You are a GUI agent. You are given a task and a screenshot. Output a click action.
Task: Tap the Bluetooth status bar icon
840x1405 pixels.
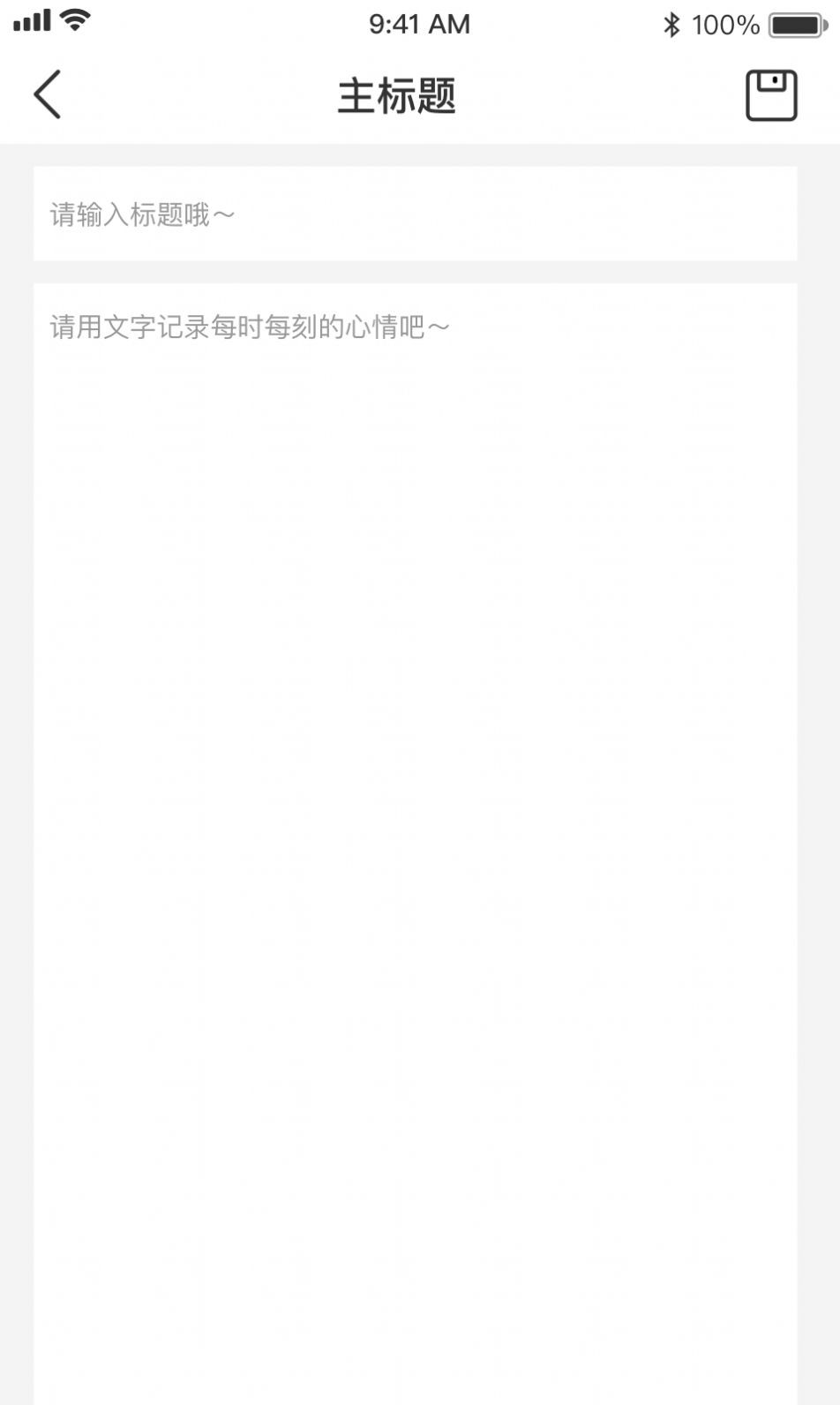tap(673, 25)
